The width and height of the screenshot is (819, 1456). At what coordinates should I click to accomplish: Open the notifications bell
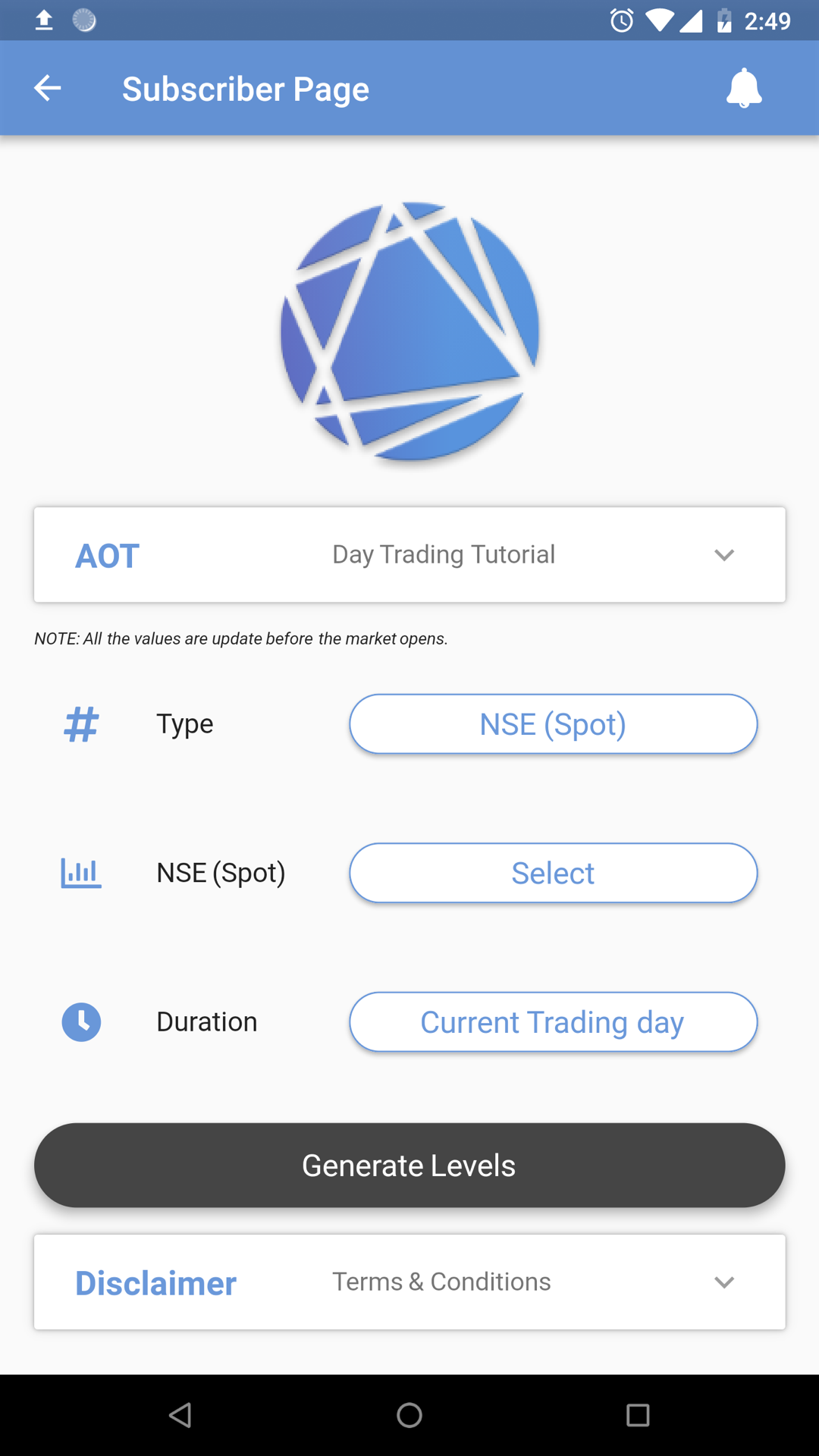743,88
